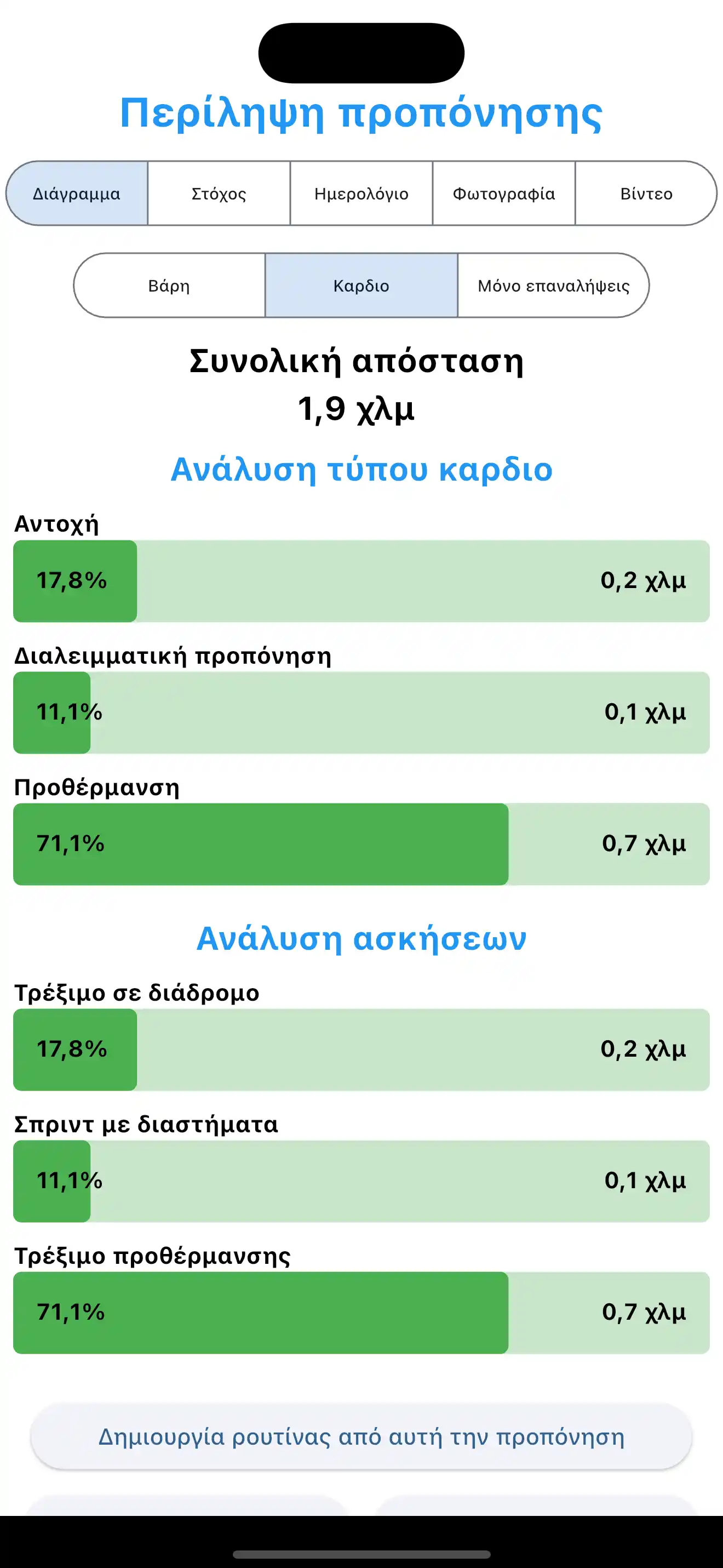Switch to the Φωτογραφία tab

pyautogui.click(x=503, y=193)
